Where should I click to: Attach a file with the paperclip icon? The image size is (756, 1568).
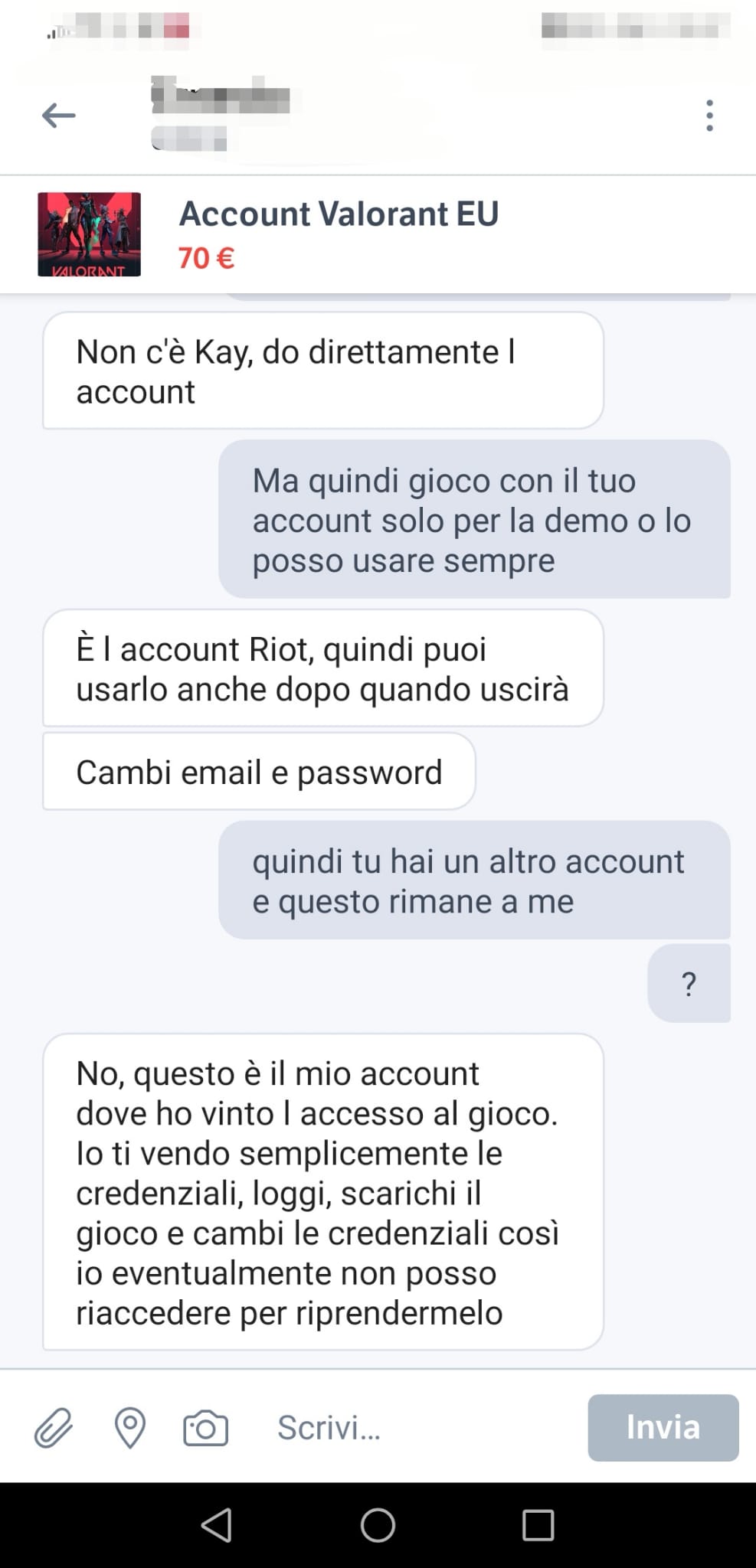(54, 1428)
